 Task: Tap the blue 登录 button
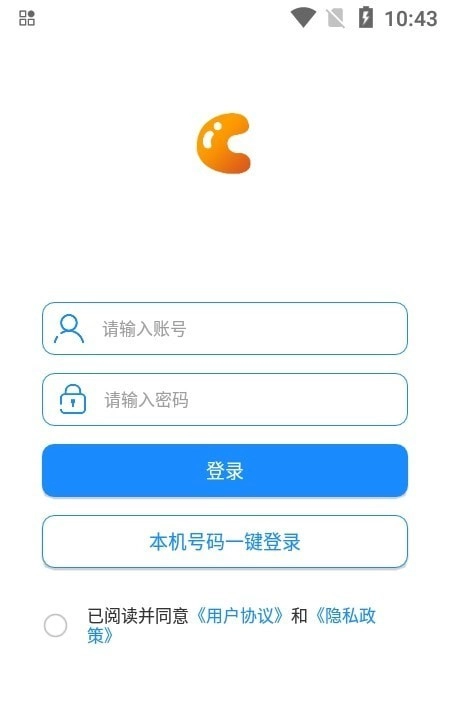pos(225,470)
